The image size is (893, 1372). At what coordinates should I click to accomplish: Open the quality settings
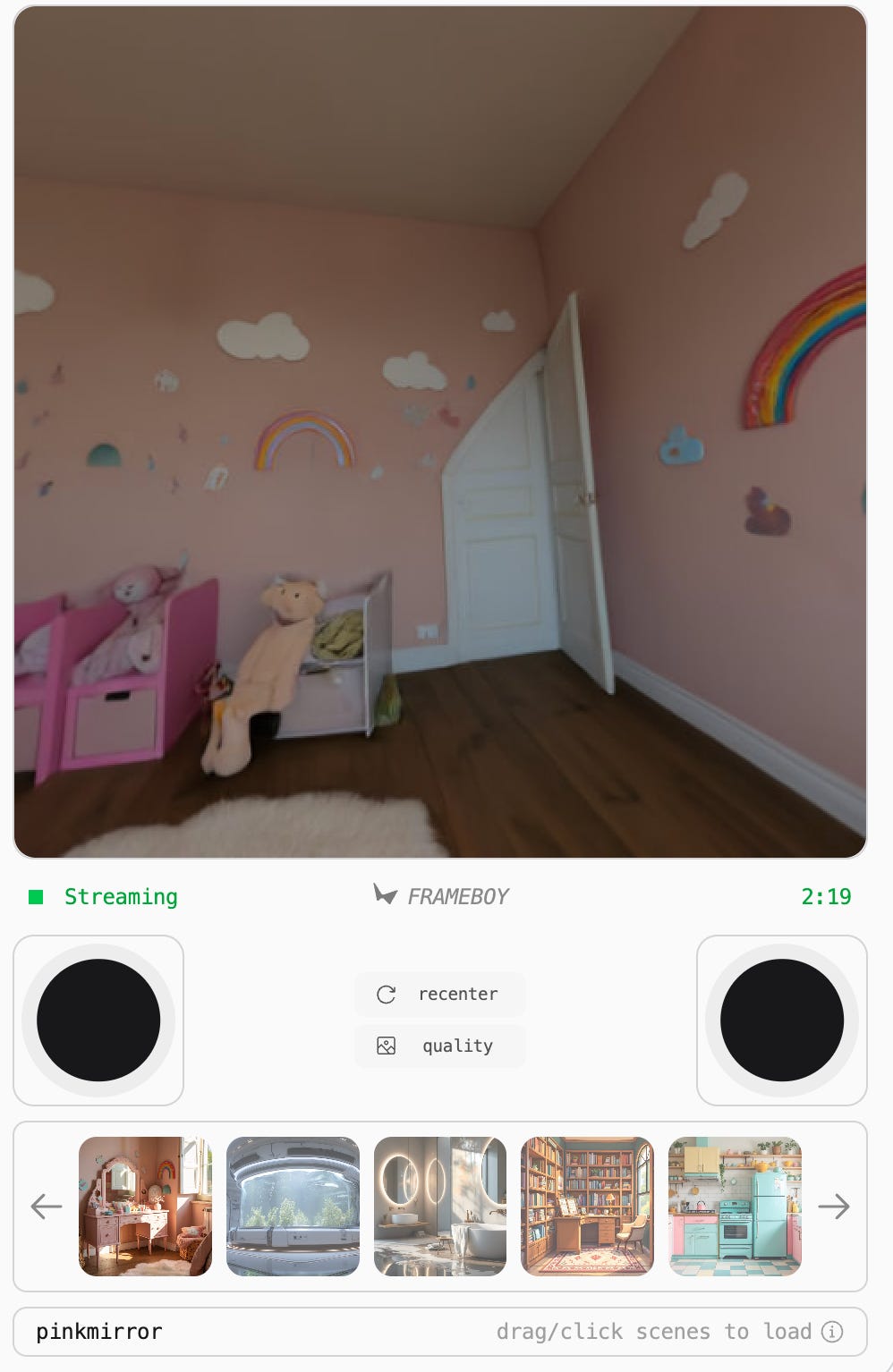click(439, 1046)
